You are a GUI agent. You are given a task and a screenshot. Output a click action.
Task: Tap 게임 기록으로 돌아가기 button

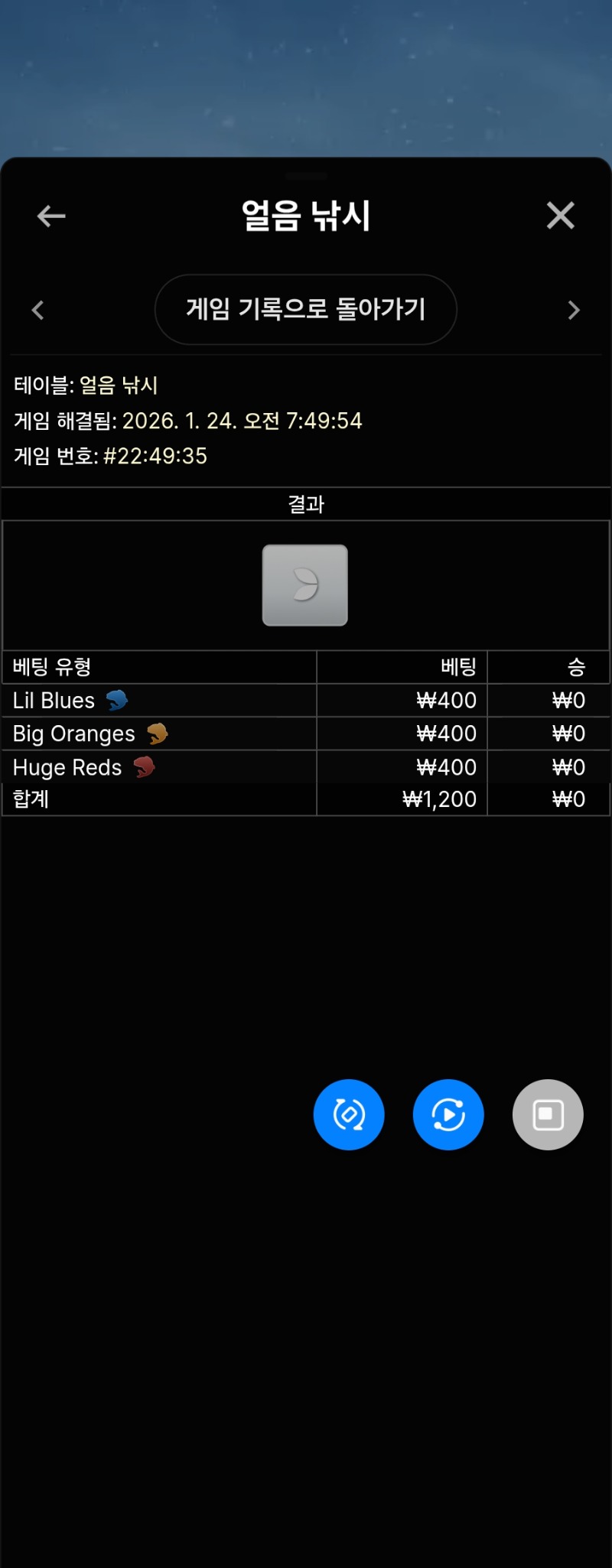coord(306,310)
